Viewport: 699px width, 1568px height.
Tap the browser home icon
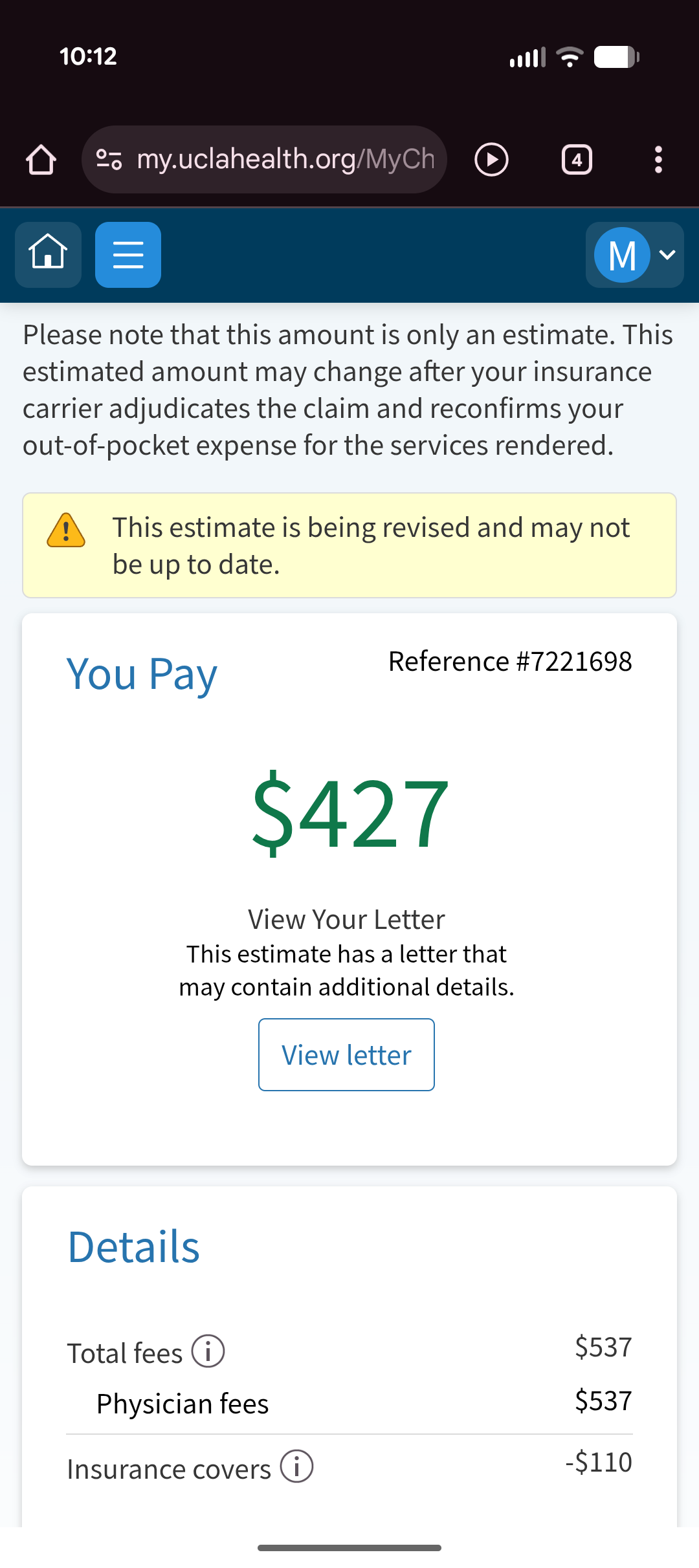[x=41, y=158]
